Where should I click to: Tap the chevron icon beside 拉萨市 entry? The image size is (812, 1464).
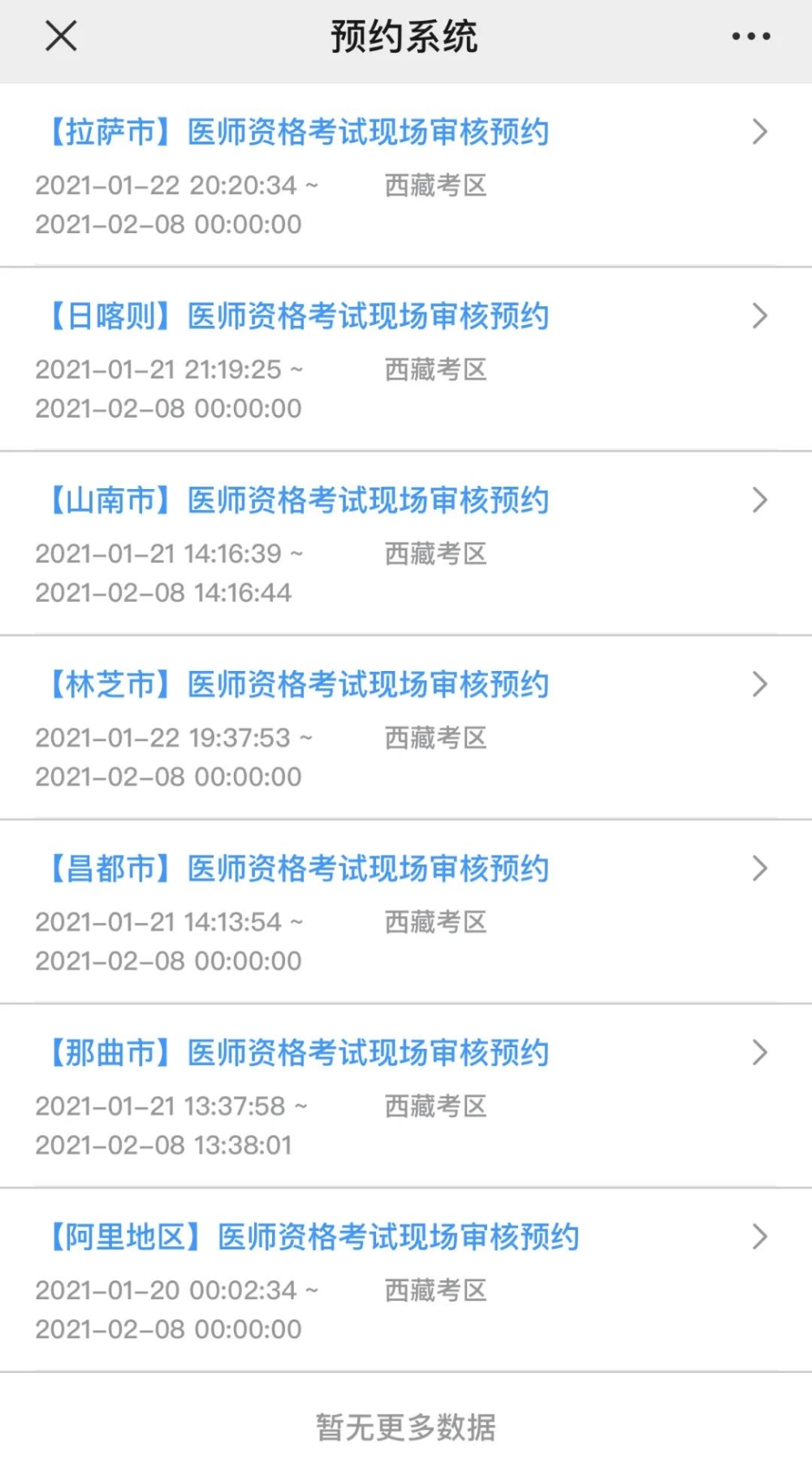pos(759,132)
